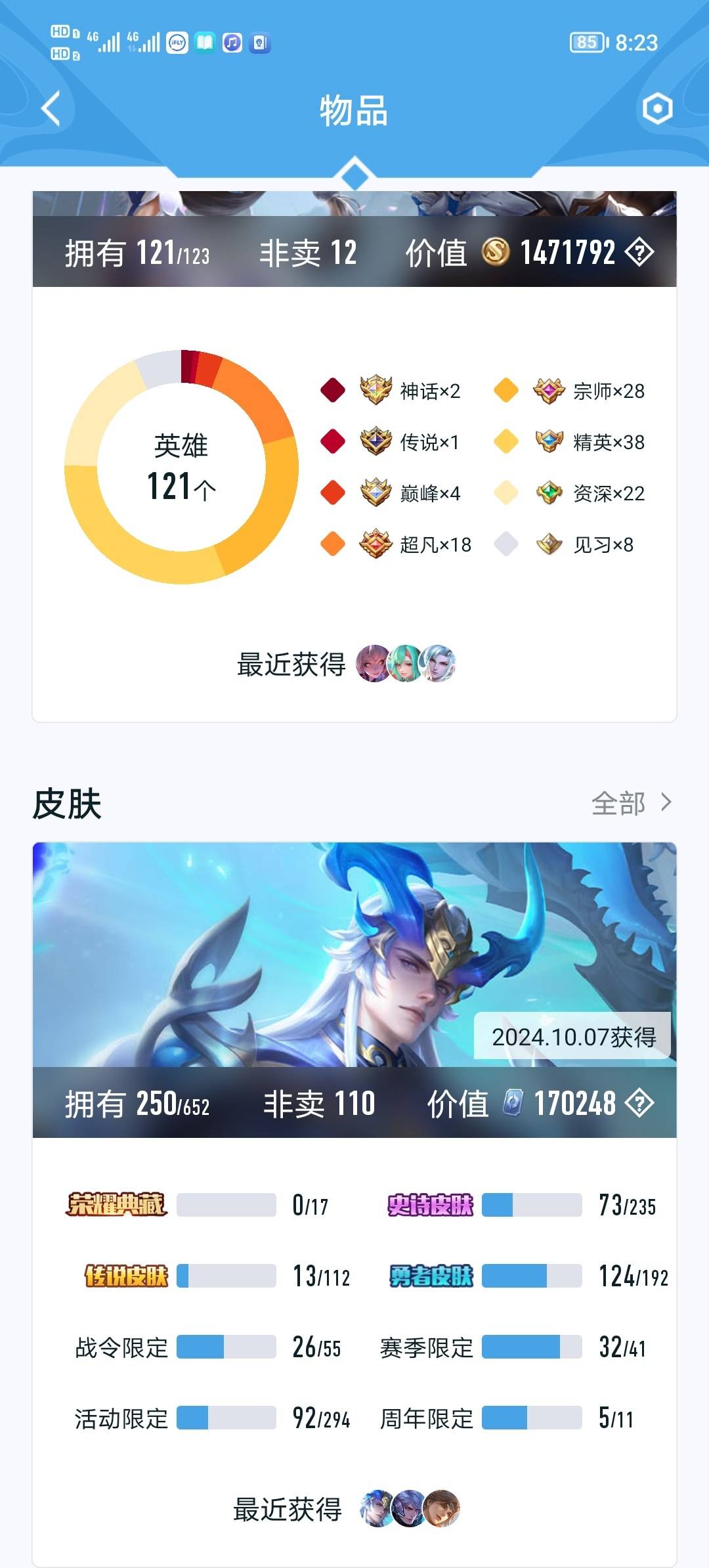Viewport: 709px width, 1568px height.
Task: Tap the help icon next to hero value 1471792
Action: pos(639,252)
